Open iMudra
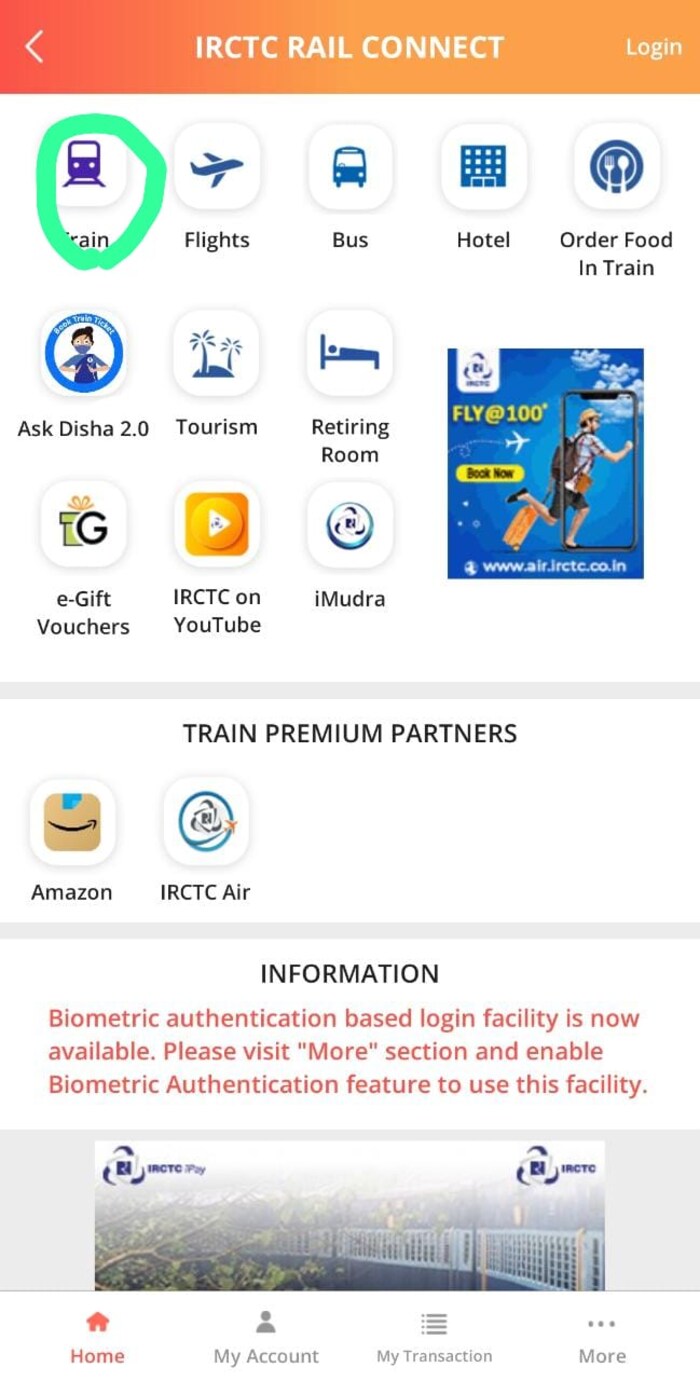 click(350, 525)
